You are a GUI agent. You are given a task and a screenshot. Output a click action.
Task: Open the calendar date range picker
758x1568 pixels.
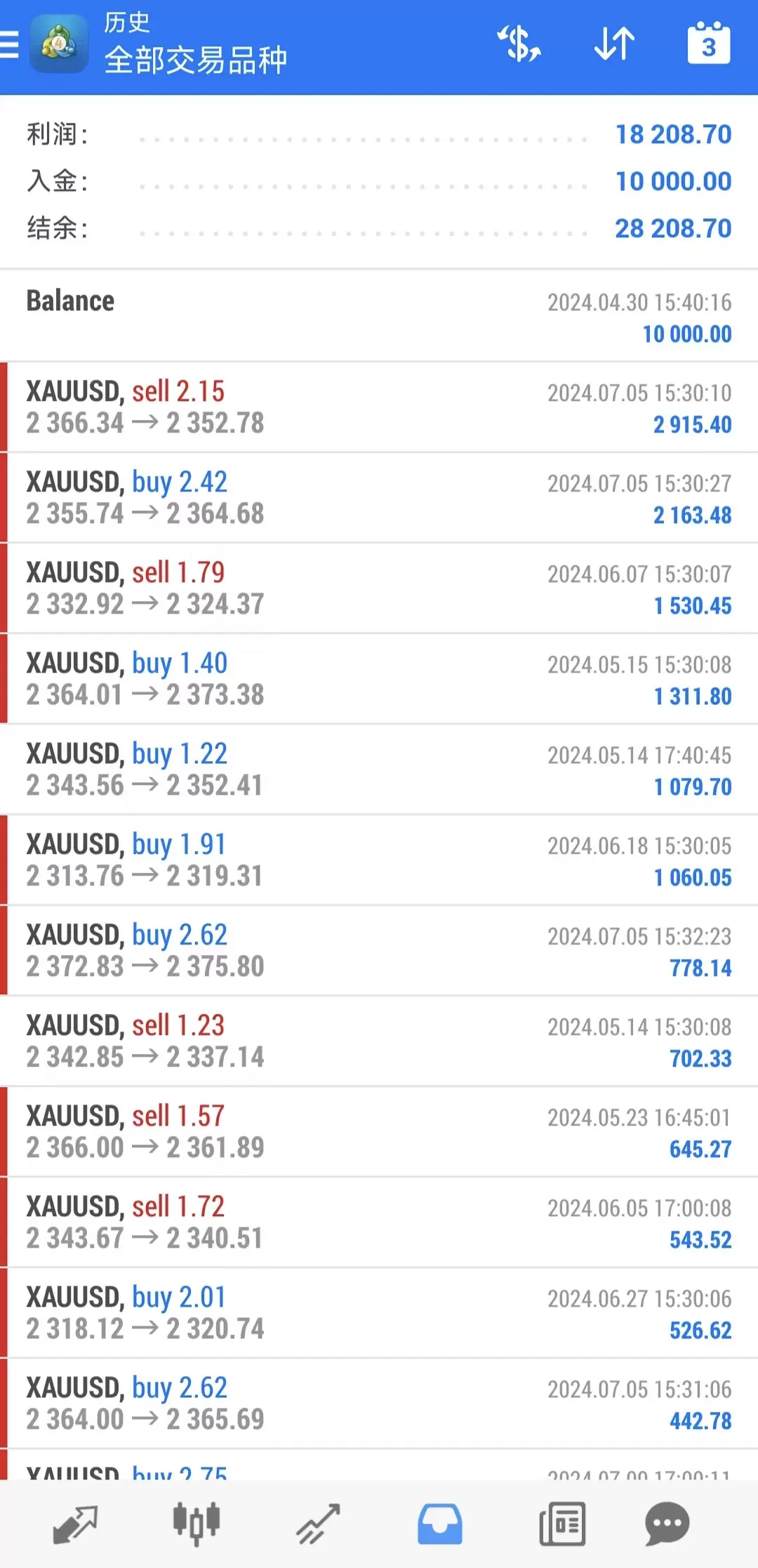point(708,44)
